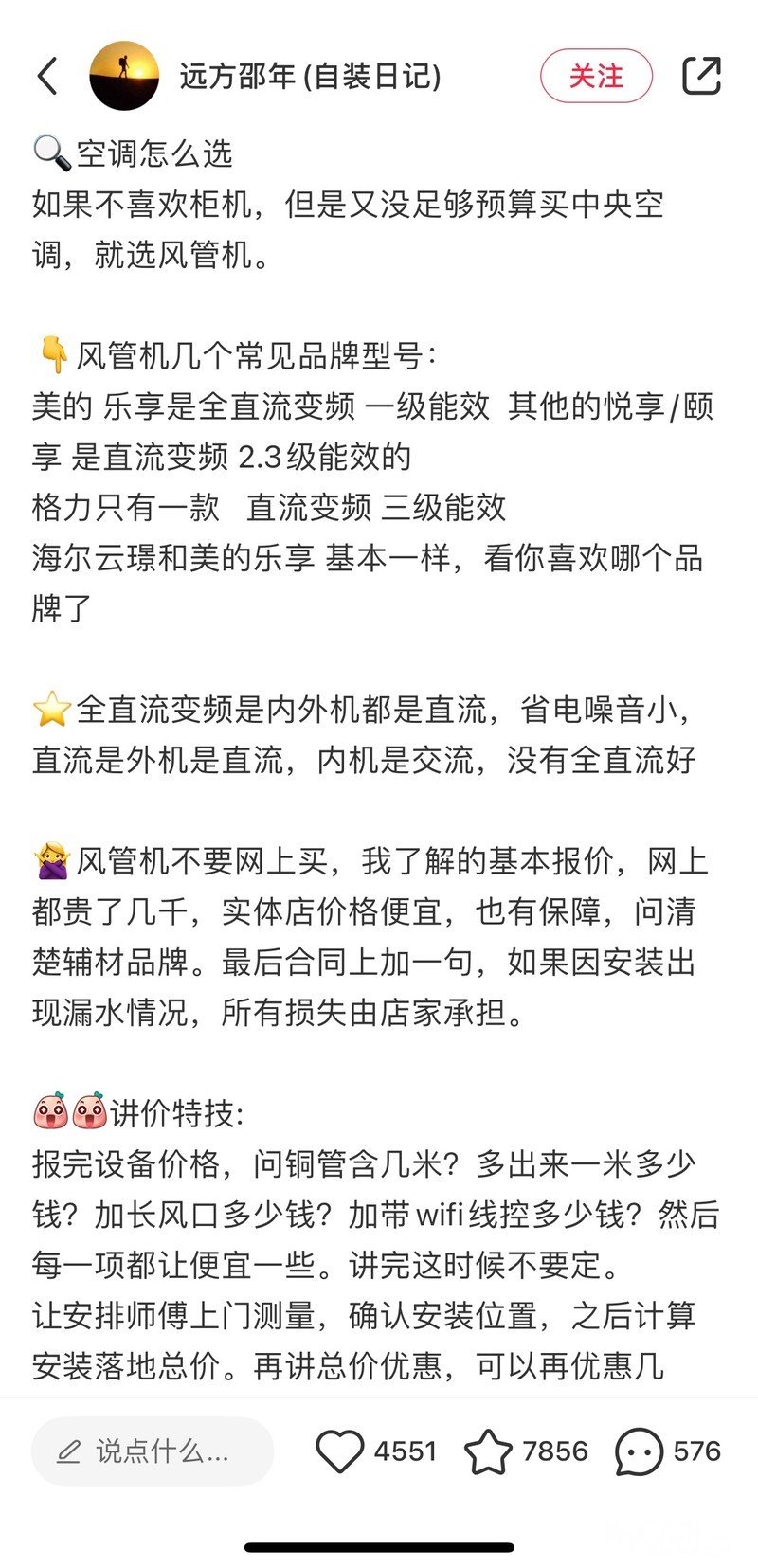
Task: Open the comments bubble icon
Action: click(639, 1451)
